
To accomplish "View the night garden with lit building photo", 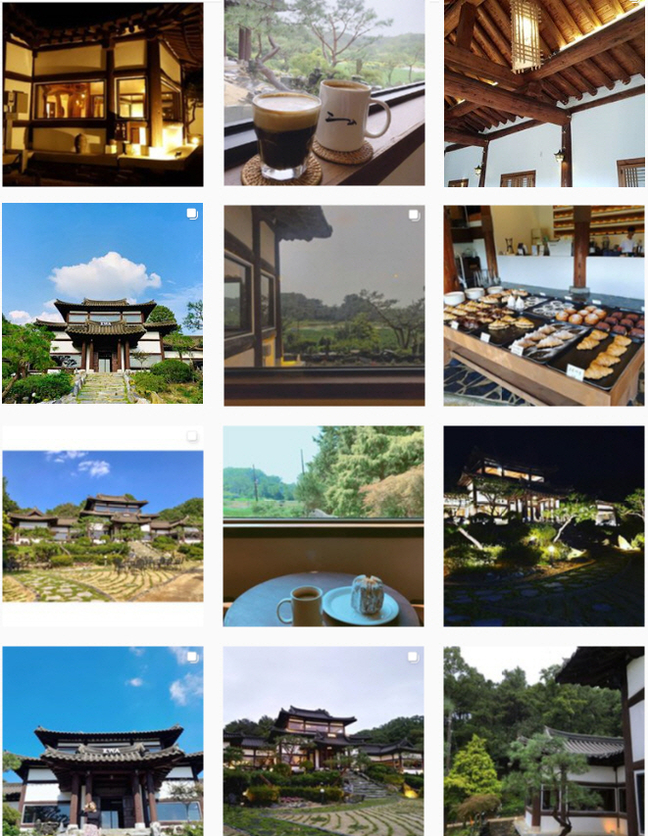I will (x=544, y=525).
